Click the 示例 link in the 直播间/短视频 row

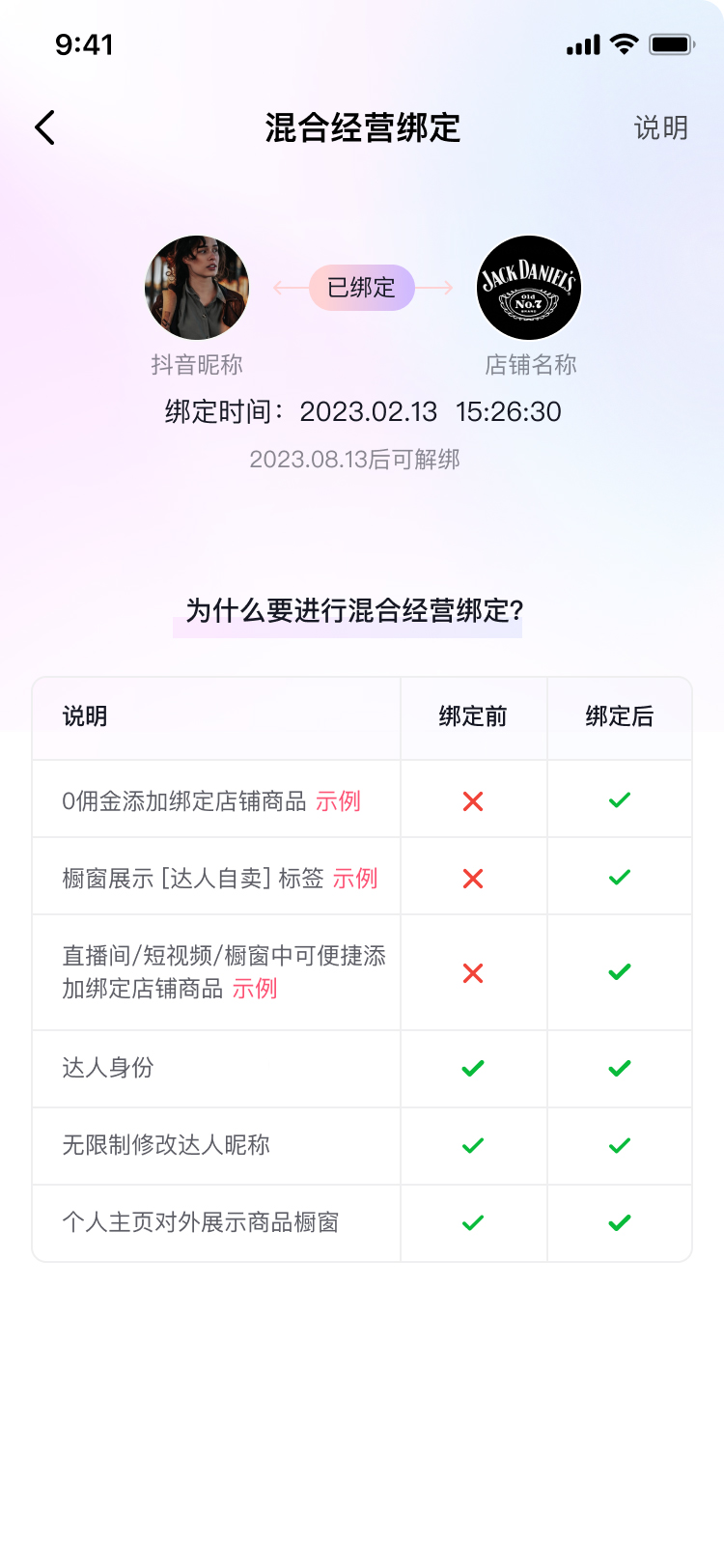coord(255,990)
